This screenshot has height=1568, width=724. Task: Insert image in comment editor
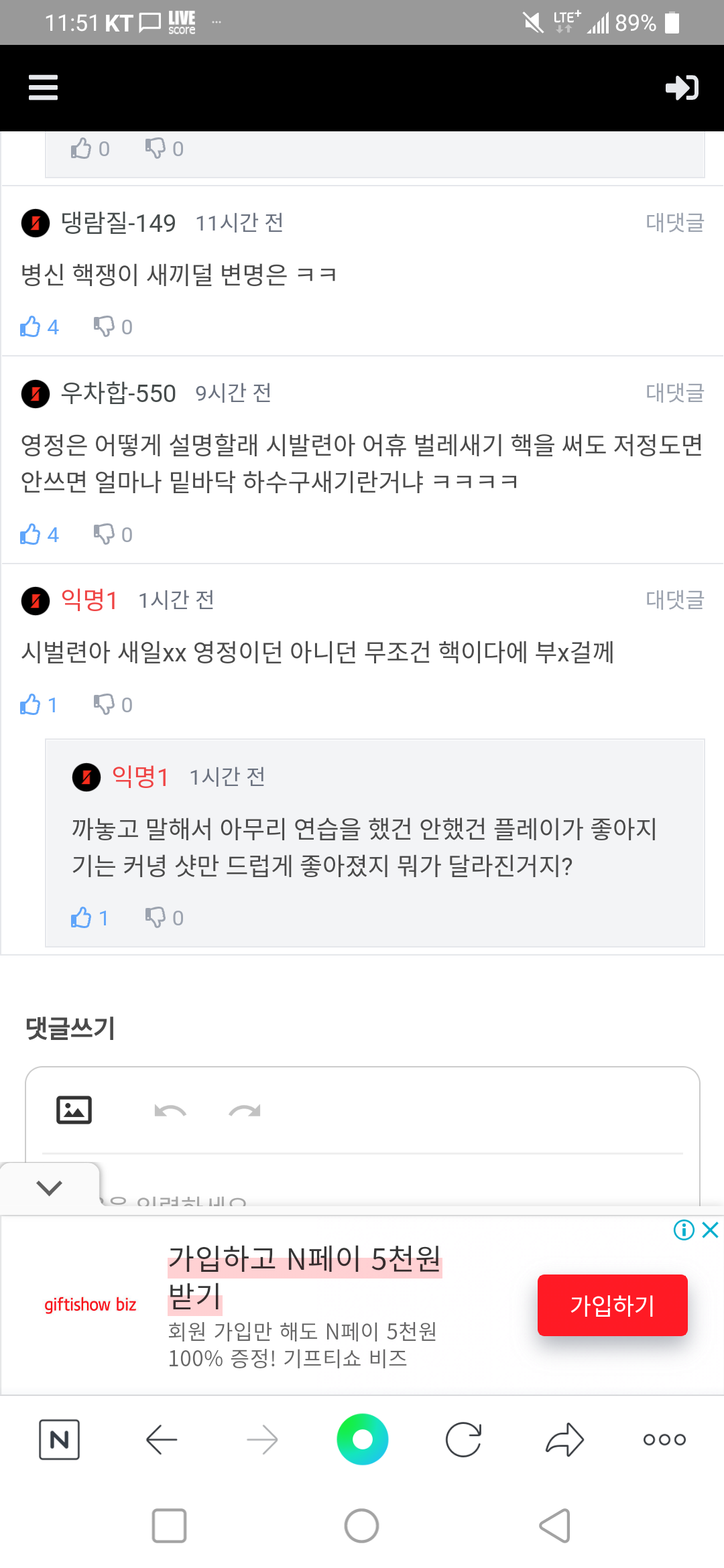74,1110
